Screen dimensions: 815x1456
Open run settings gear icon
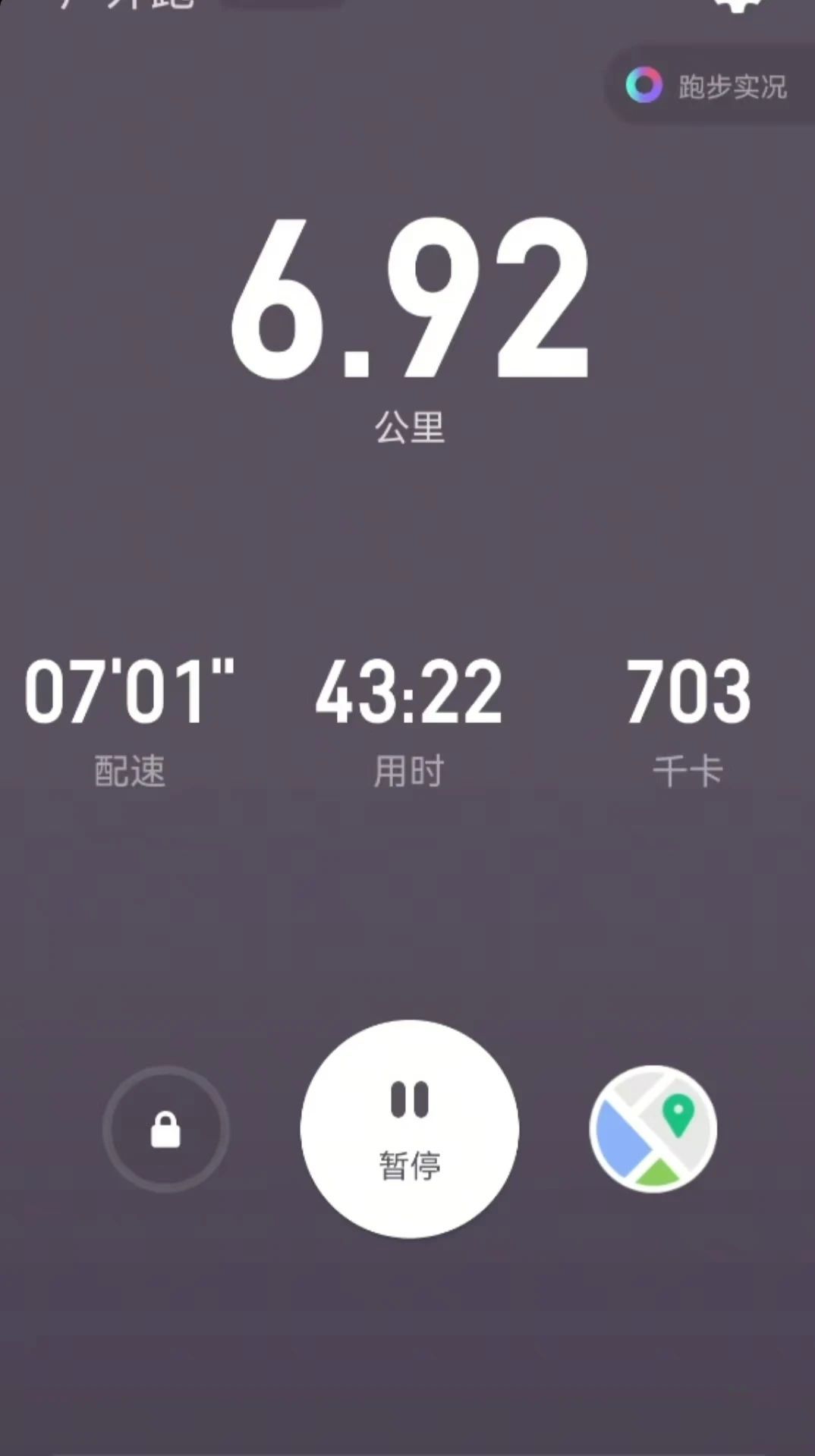(738, 5)
